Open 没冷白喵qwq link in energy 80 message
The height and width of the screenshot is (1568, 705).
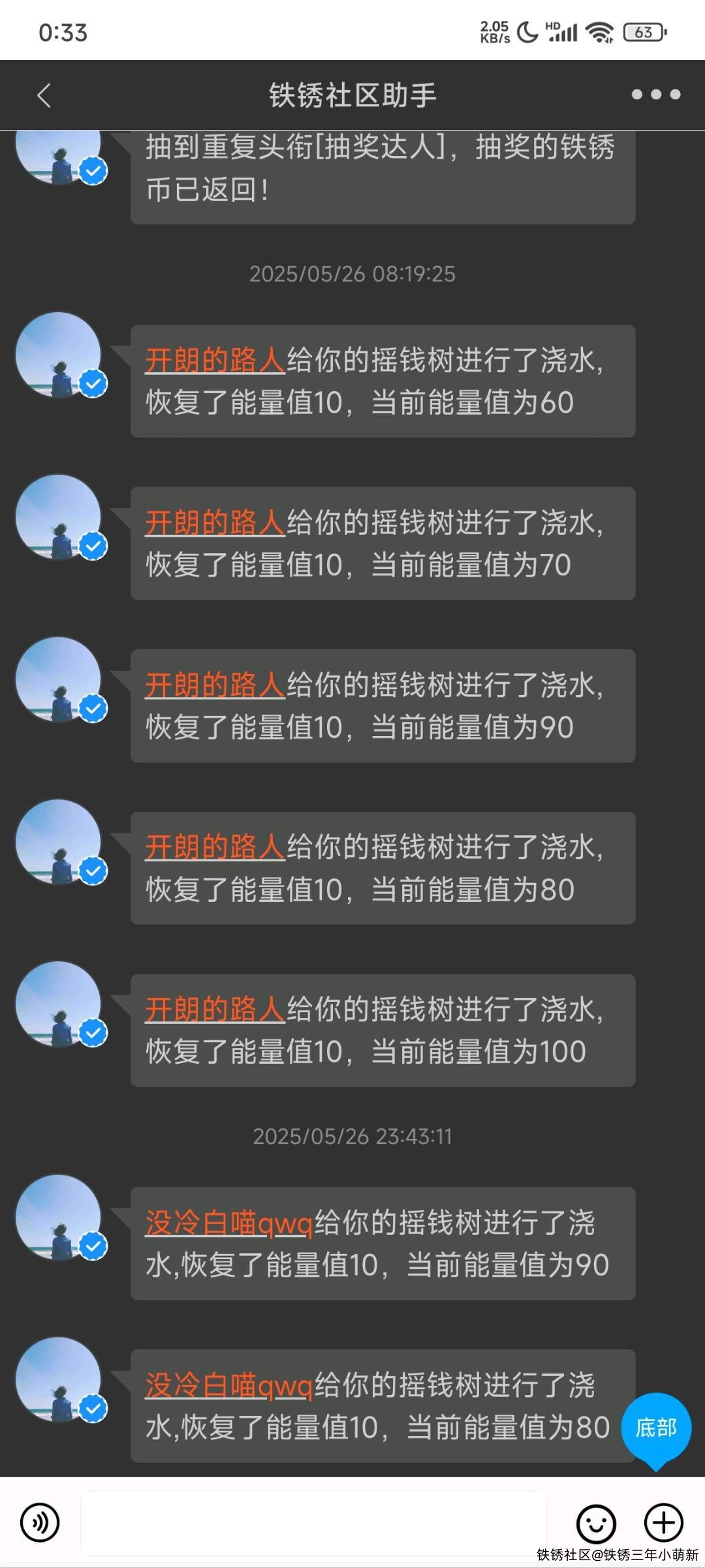tap(228, 1386)
